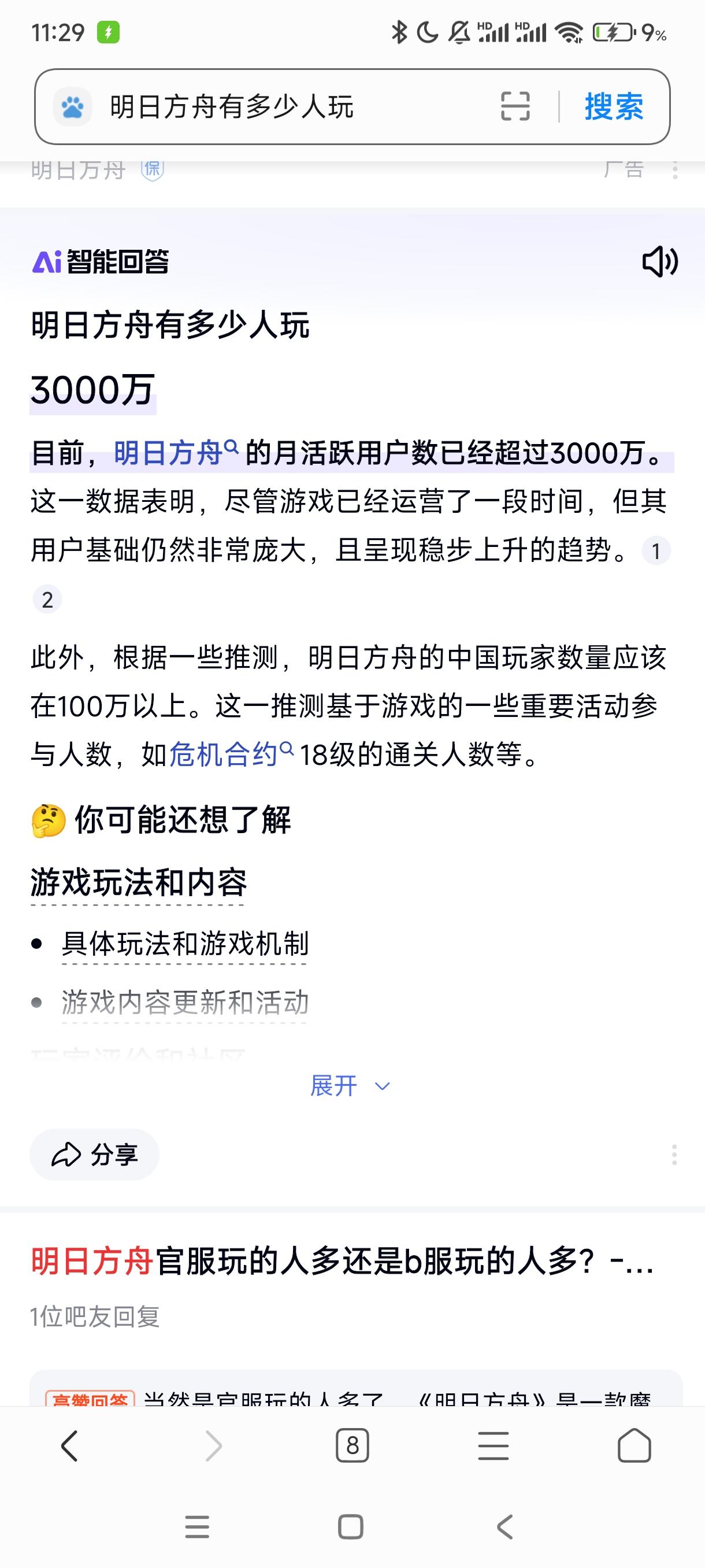Go back in browser toolbar
This screenshot has width=705, height=1568.
[70, 1445]
